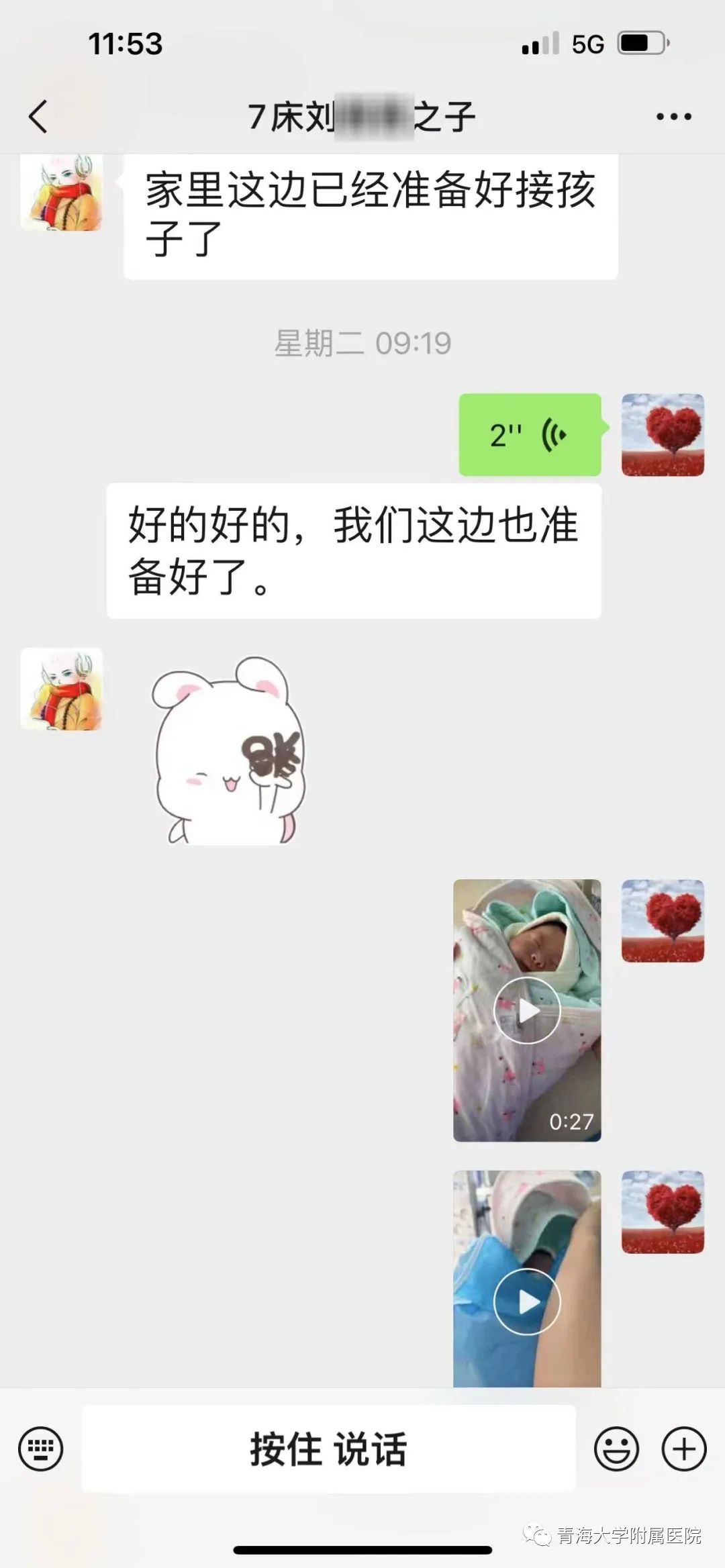Go back from the chat
Image resolution: width=725 pixels, height=1568 pixels.
tap(38, 116)
